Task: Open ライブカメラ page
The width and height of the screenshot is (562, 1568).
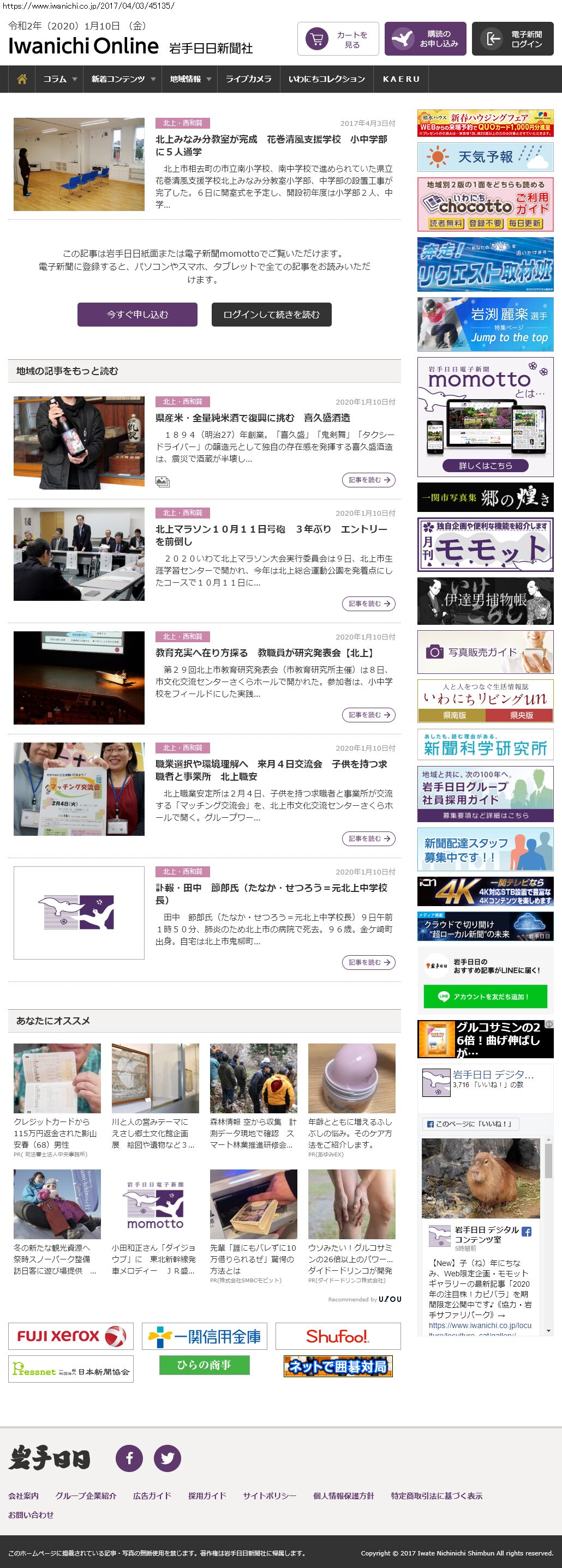Action: 248,79
